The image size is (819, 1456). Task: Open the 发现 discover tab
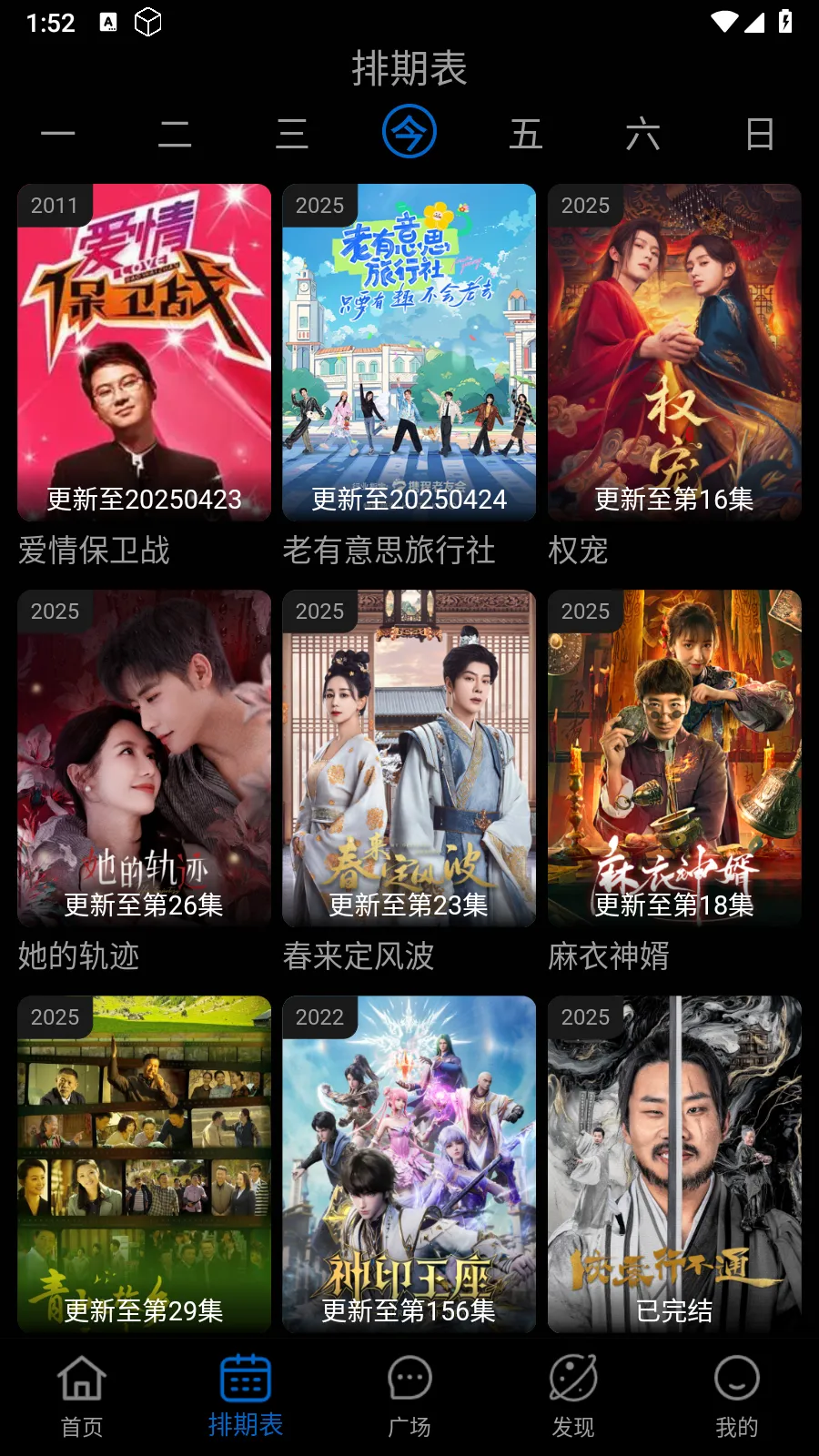click(x=573, y=1397)
